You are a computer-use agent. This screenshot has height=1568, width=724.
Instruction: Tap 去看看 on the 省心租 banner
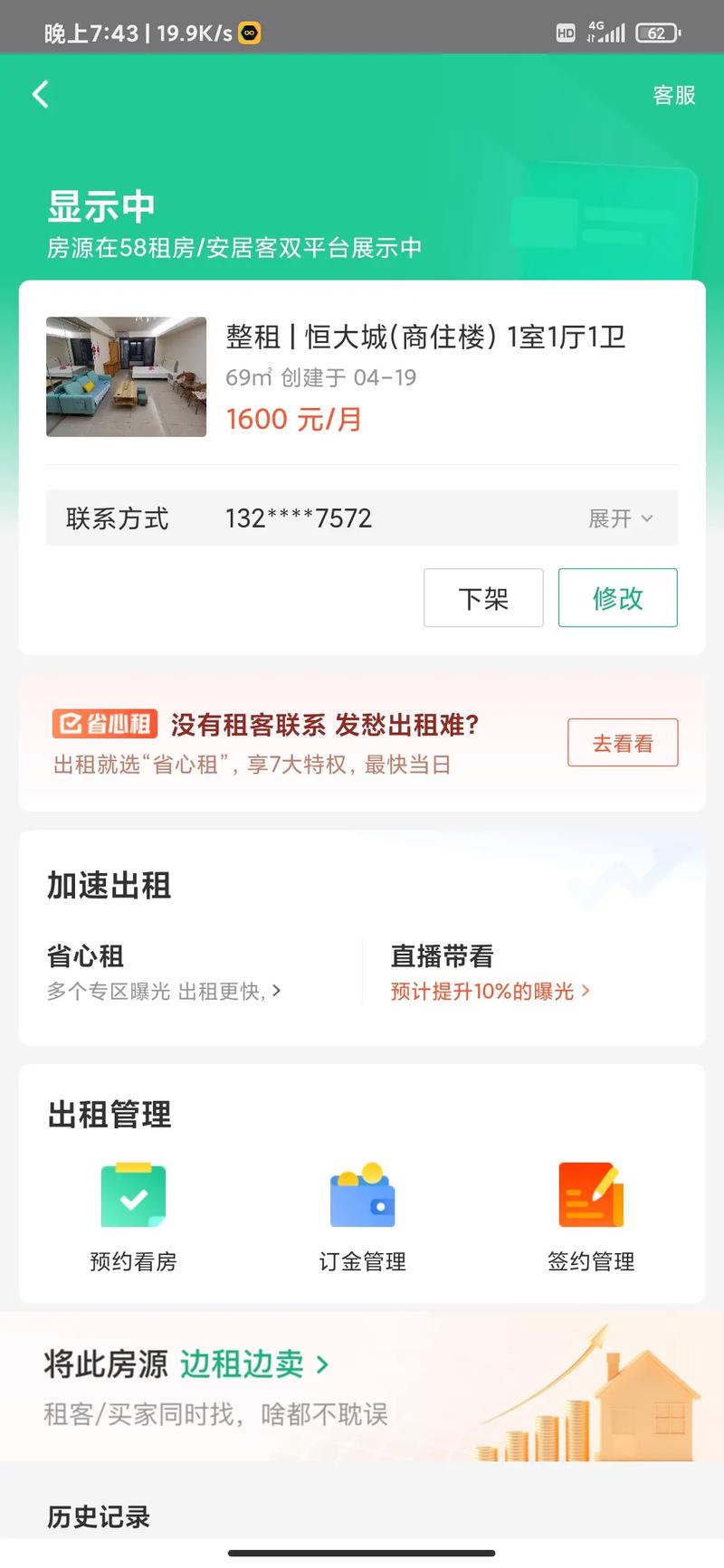pos(623,743)
